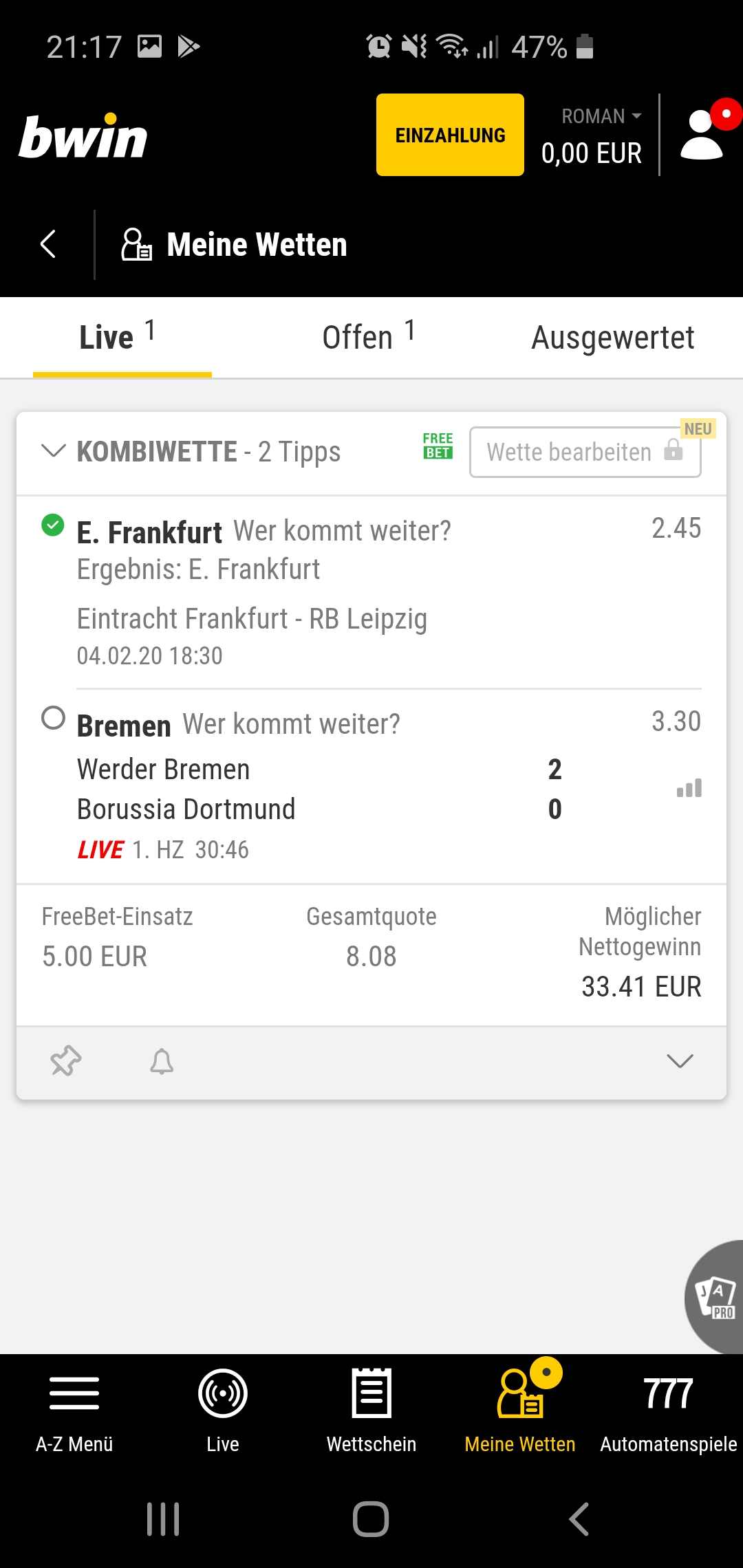Tap the system home button

click(x=371, y=1518)
